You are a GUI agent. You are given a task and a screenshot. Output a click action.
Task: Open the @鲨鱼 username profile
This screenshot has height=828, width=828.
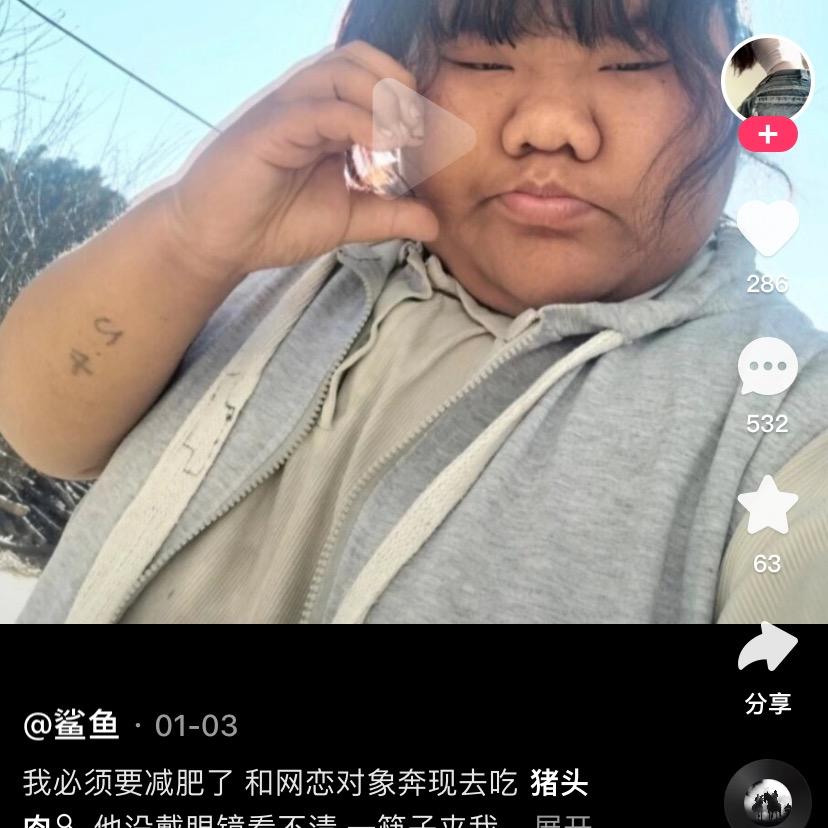point(71,725)
